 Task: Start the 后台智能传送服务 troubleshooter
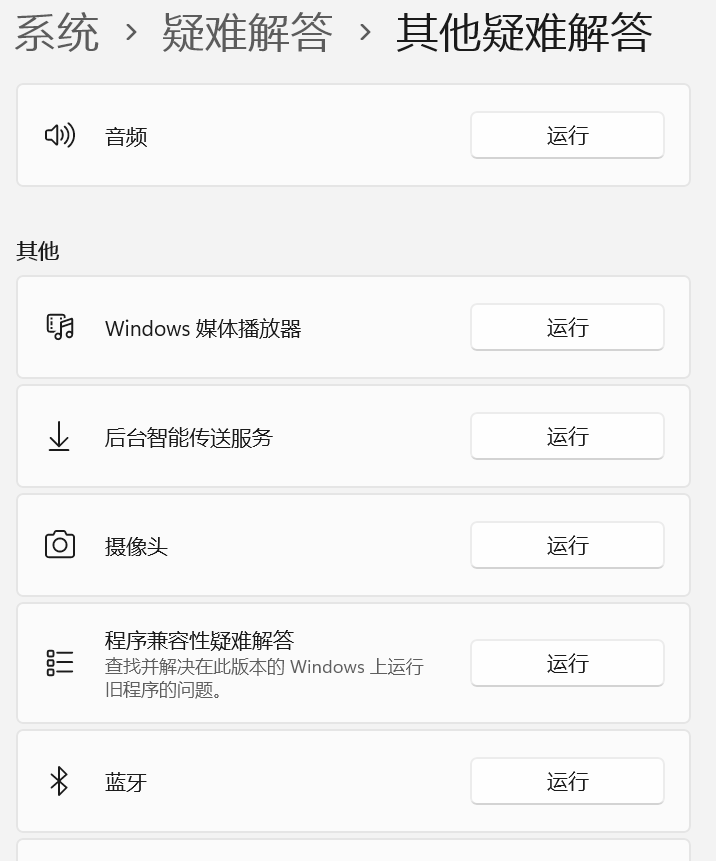point(567,436)
